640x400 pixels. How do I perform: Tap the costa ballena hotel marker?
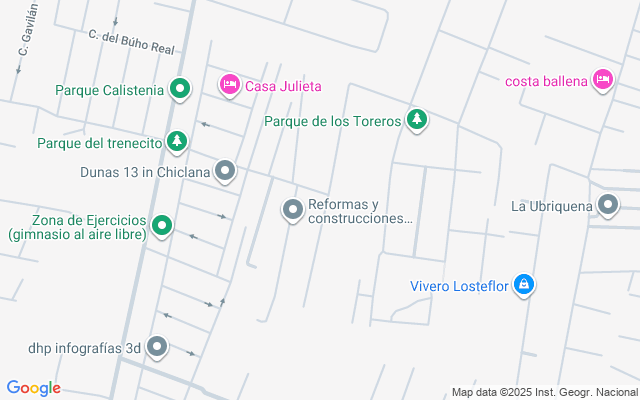(602, 79)
